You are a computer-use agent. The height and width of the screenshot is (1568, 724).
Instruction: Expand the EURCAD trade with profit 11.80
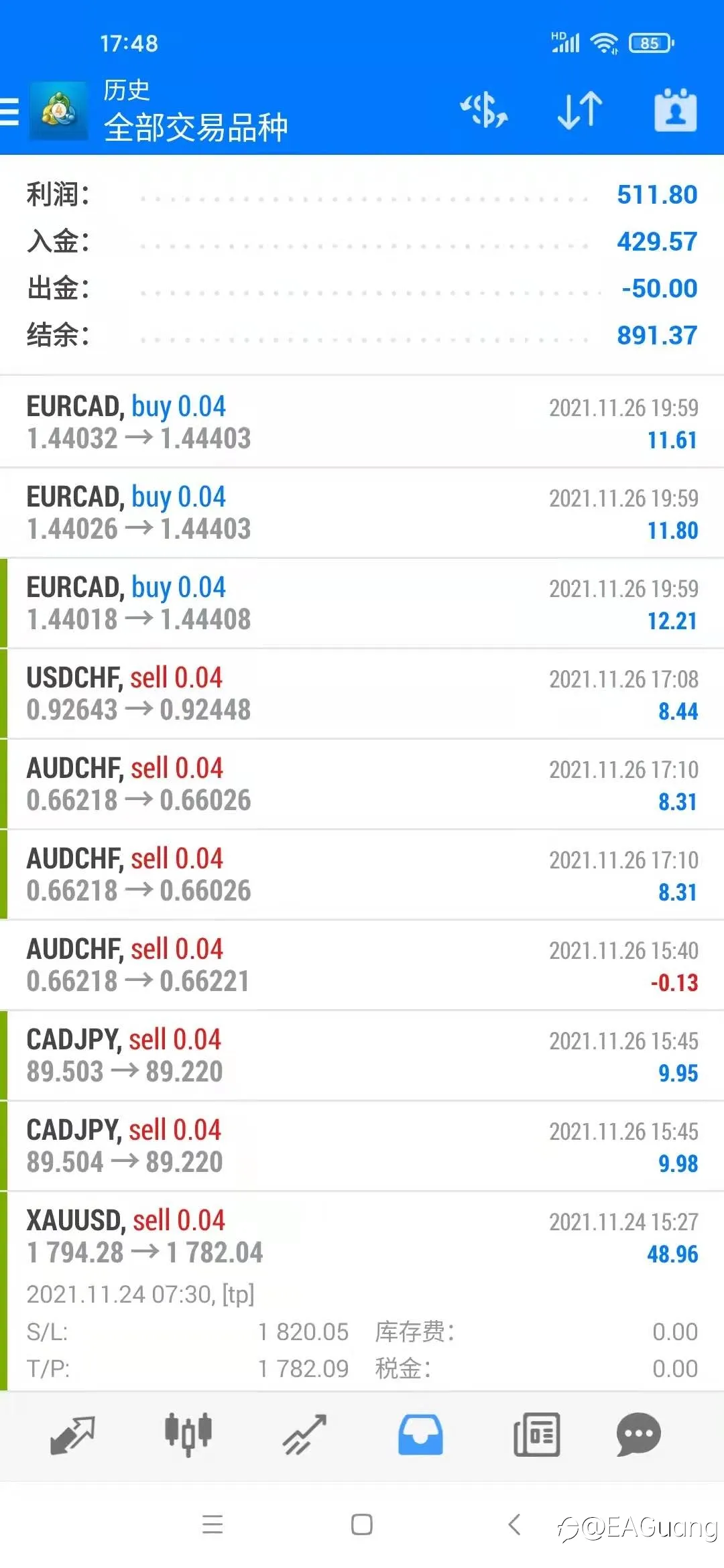point(362,513)
